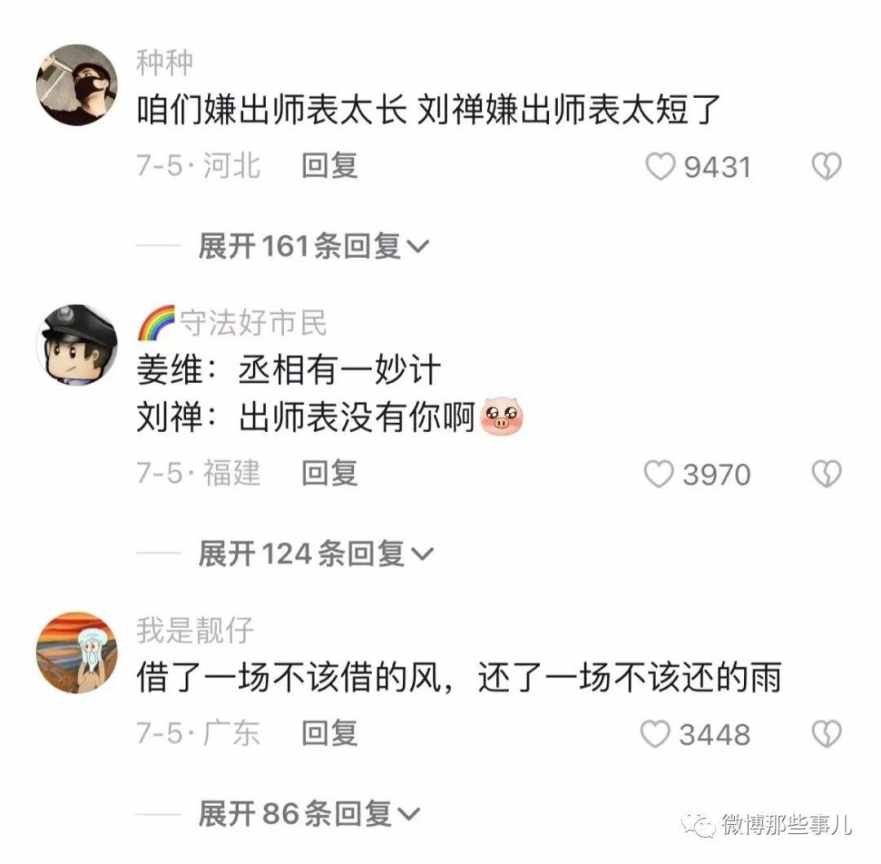
Task: Like 种种's comment with 9431 likes
Action: pyautogui.click(x=660, y=167)
